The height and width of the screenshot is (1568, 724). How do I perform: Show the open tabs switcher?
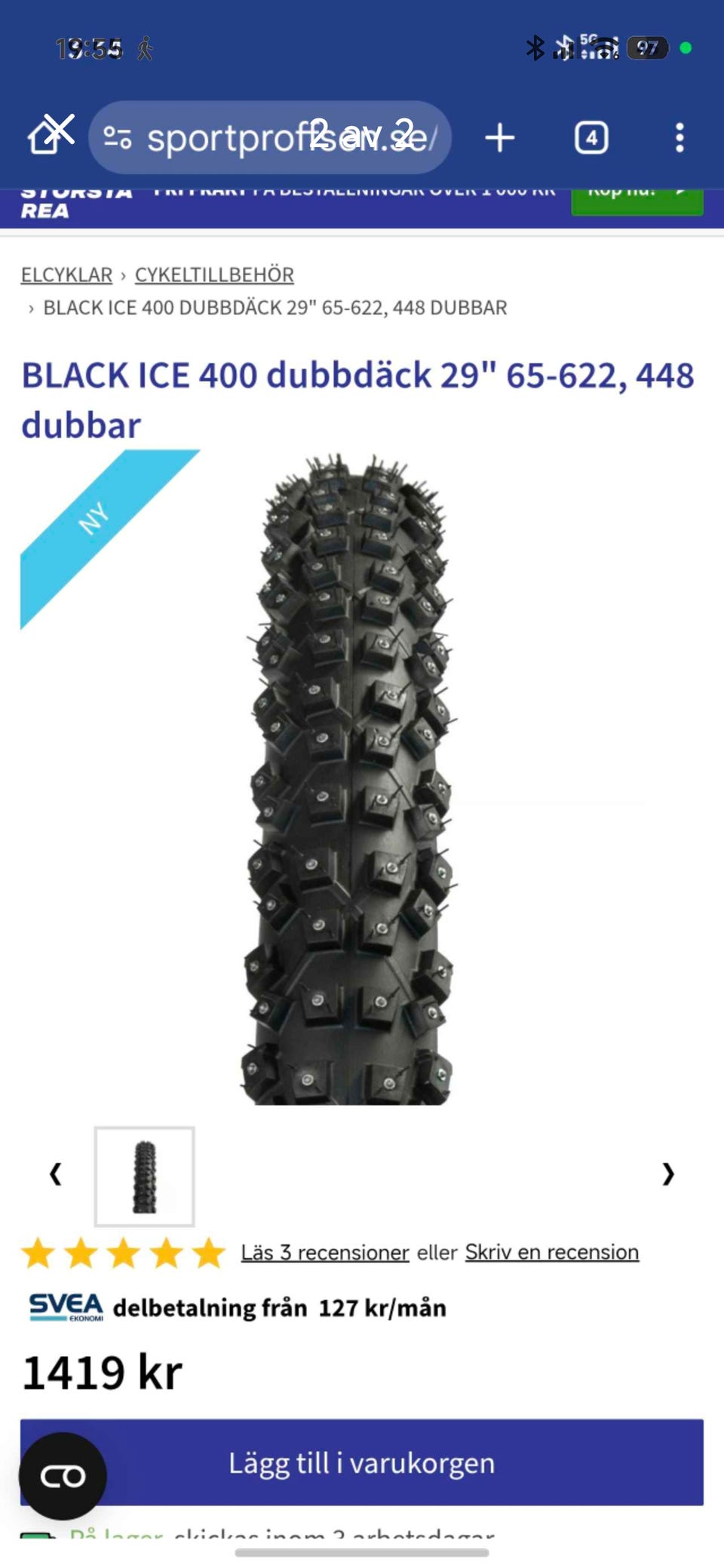591,138
